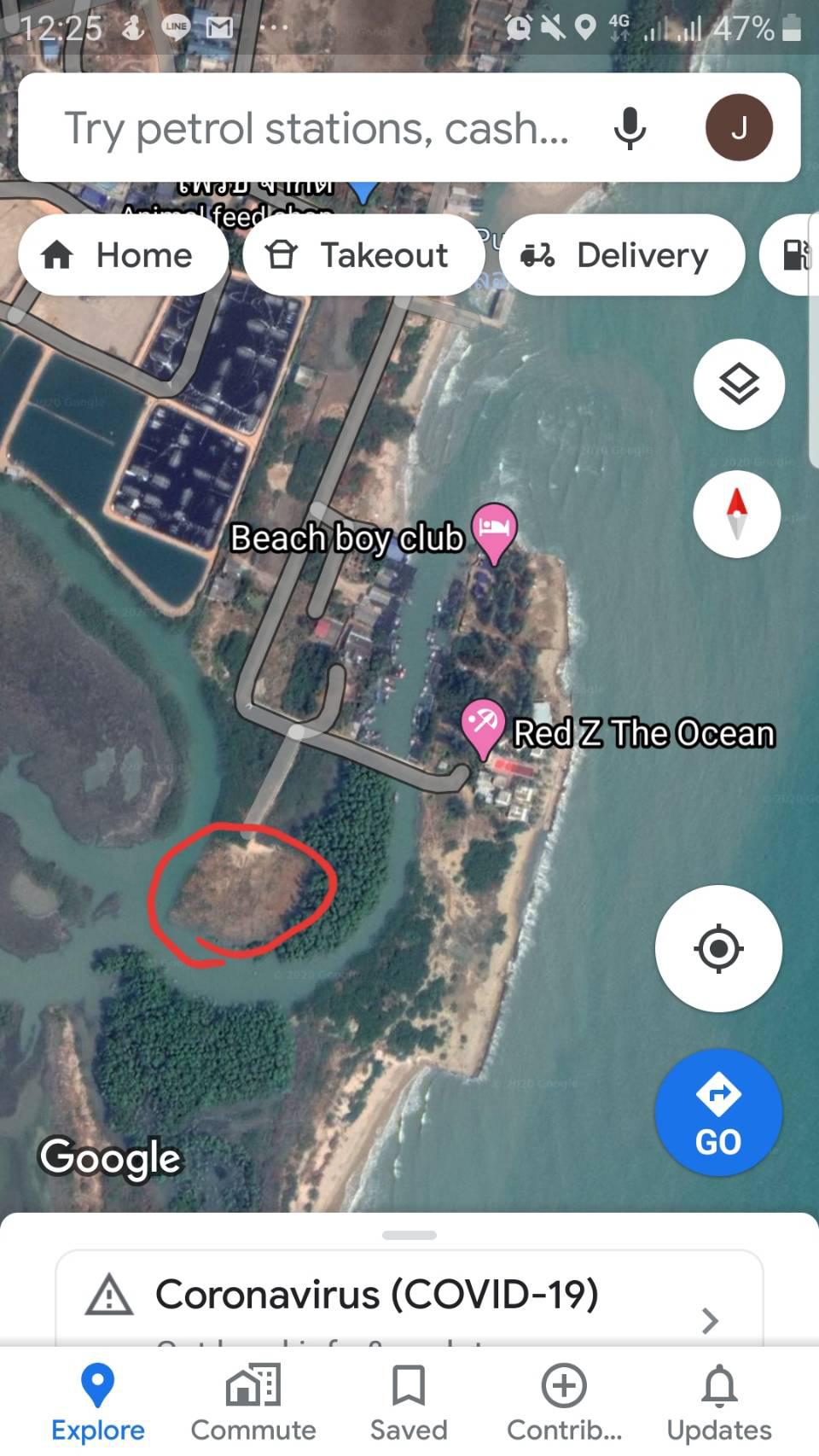819x1456 pixels.
Task: Tap the compass to reset orientation
Action: pyautogui.click(x=737, y=514)
